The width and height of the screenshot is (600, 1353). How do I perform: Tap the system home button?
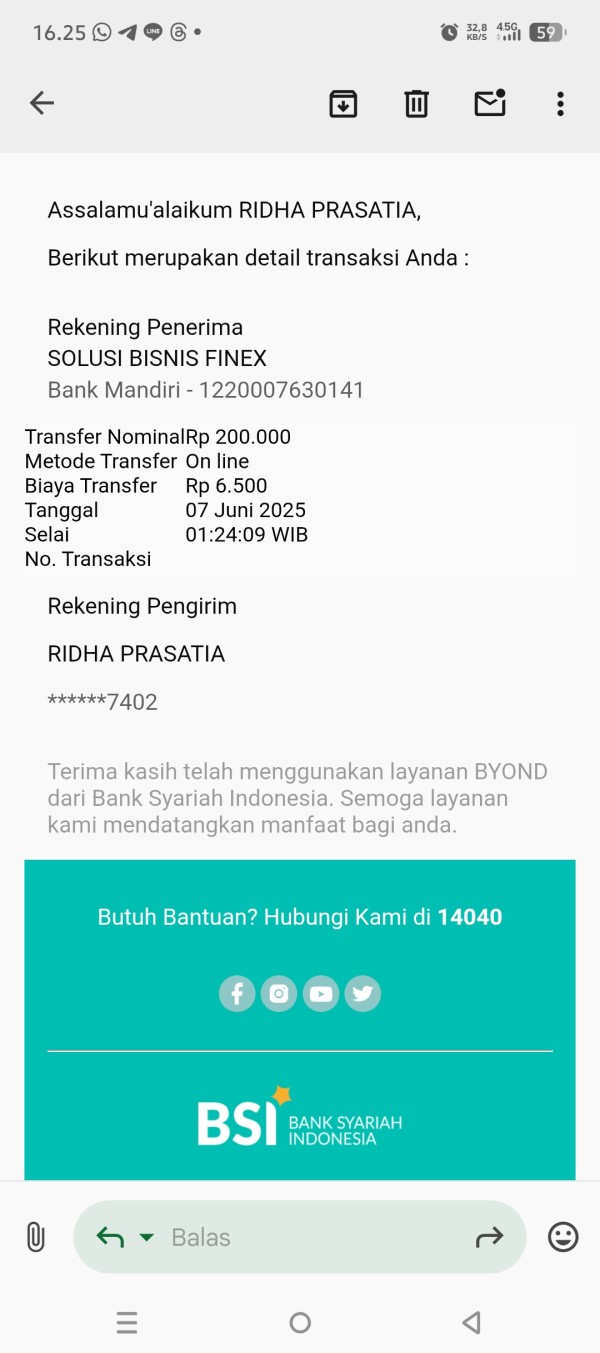tap(300, 1323)
